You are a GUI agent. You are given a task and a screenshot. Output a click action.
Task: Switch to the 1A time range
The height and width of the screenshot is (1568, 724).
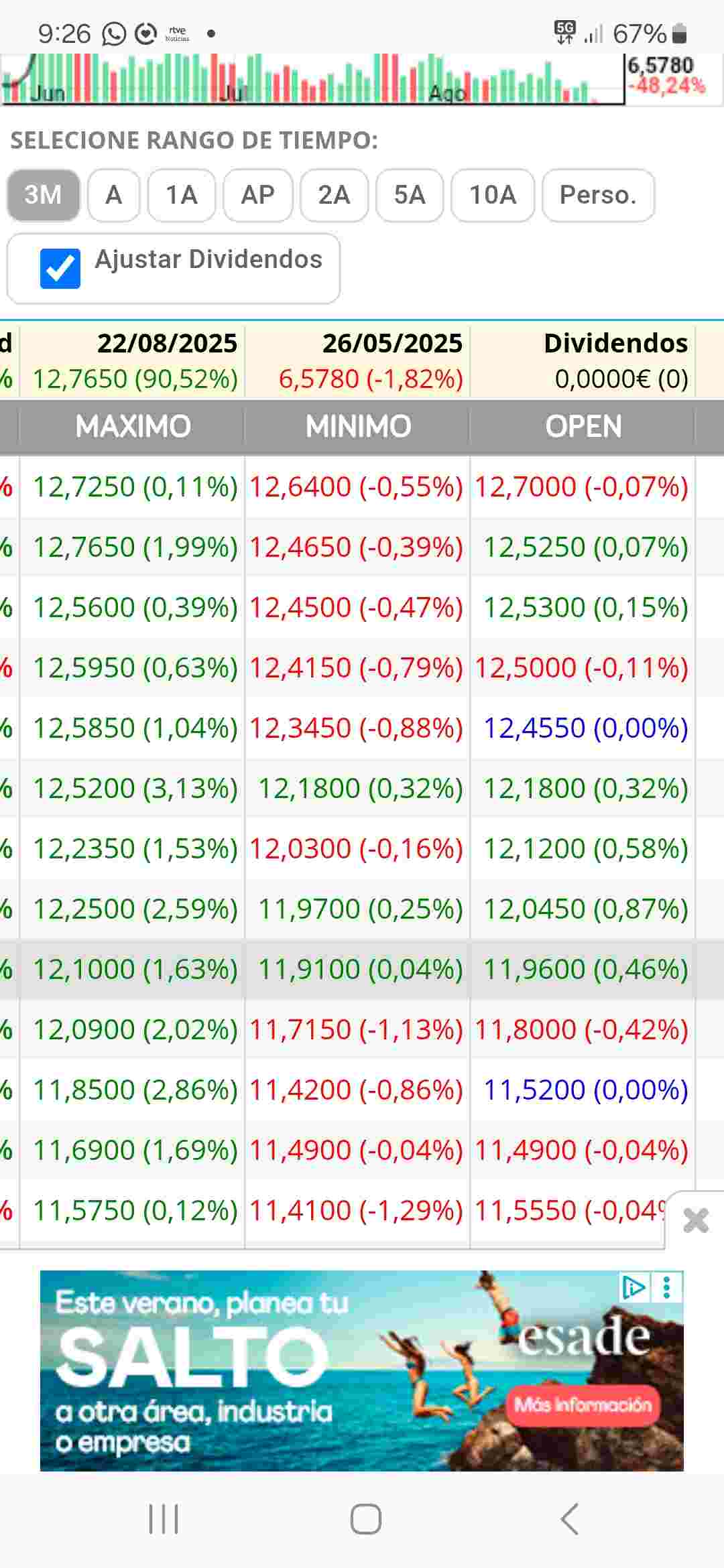click(181, 195)
